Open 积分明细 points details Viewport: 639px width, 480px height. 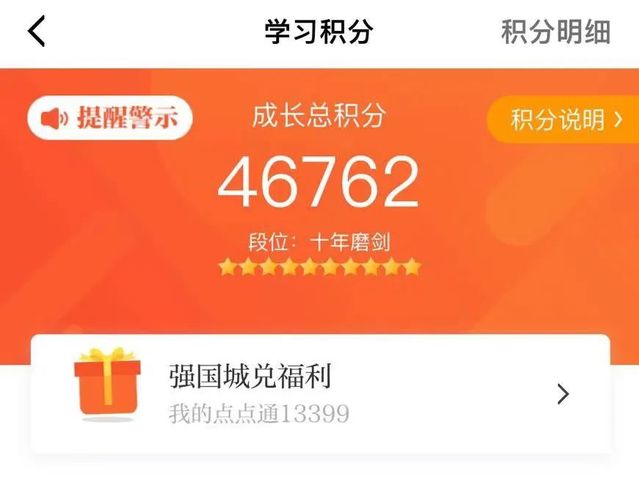click(x=555, y=32)
